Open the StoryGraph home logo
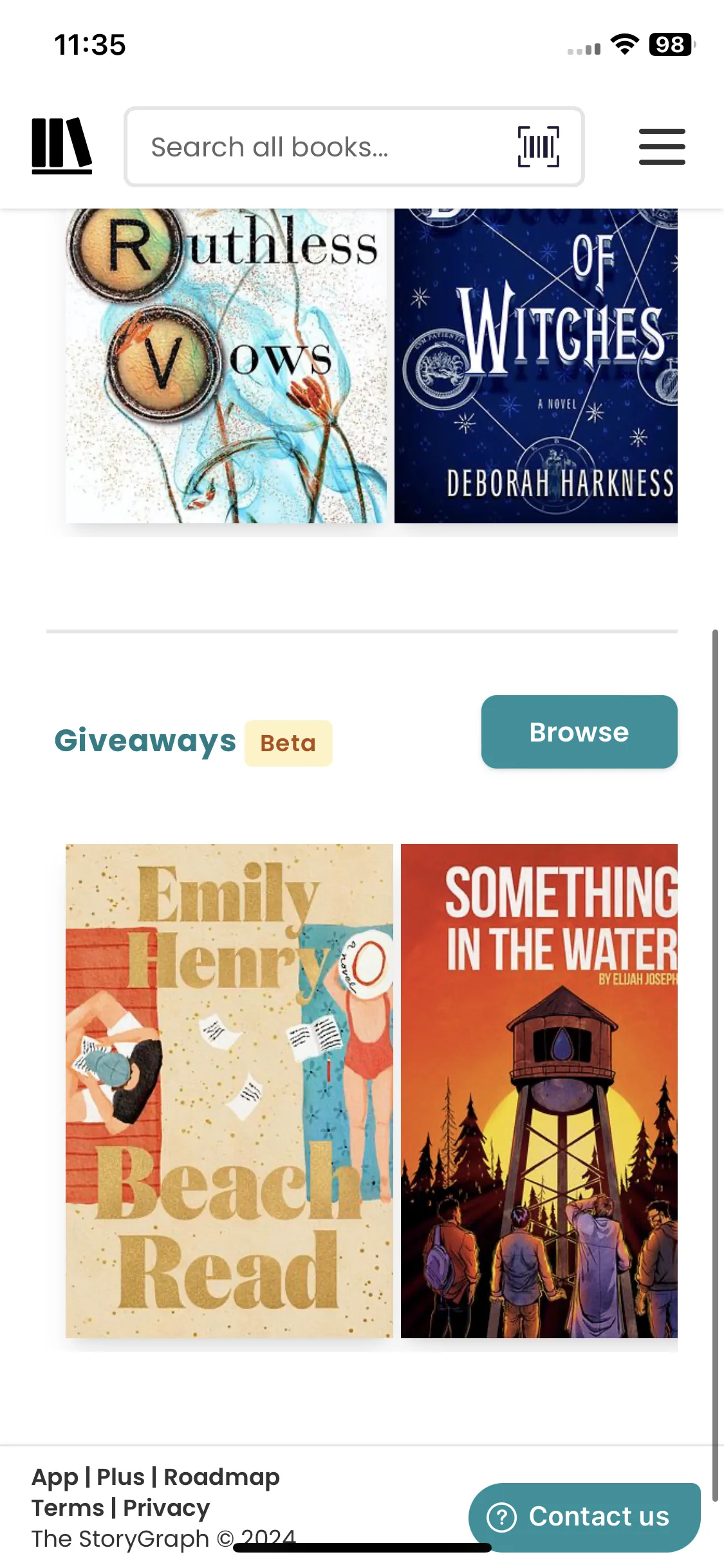 tap(62, 146)
